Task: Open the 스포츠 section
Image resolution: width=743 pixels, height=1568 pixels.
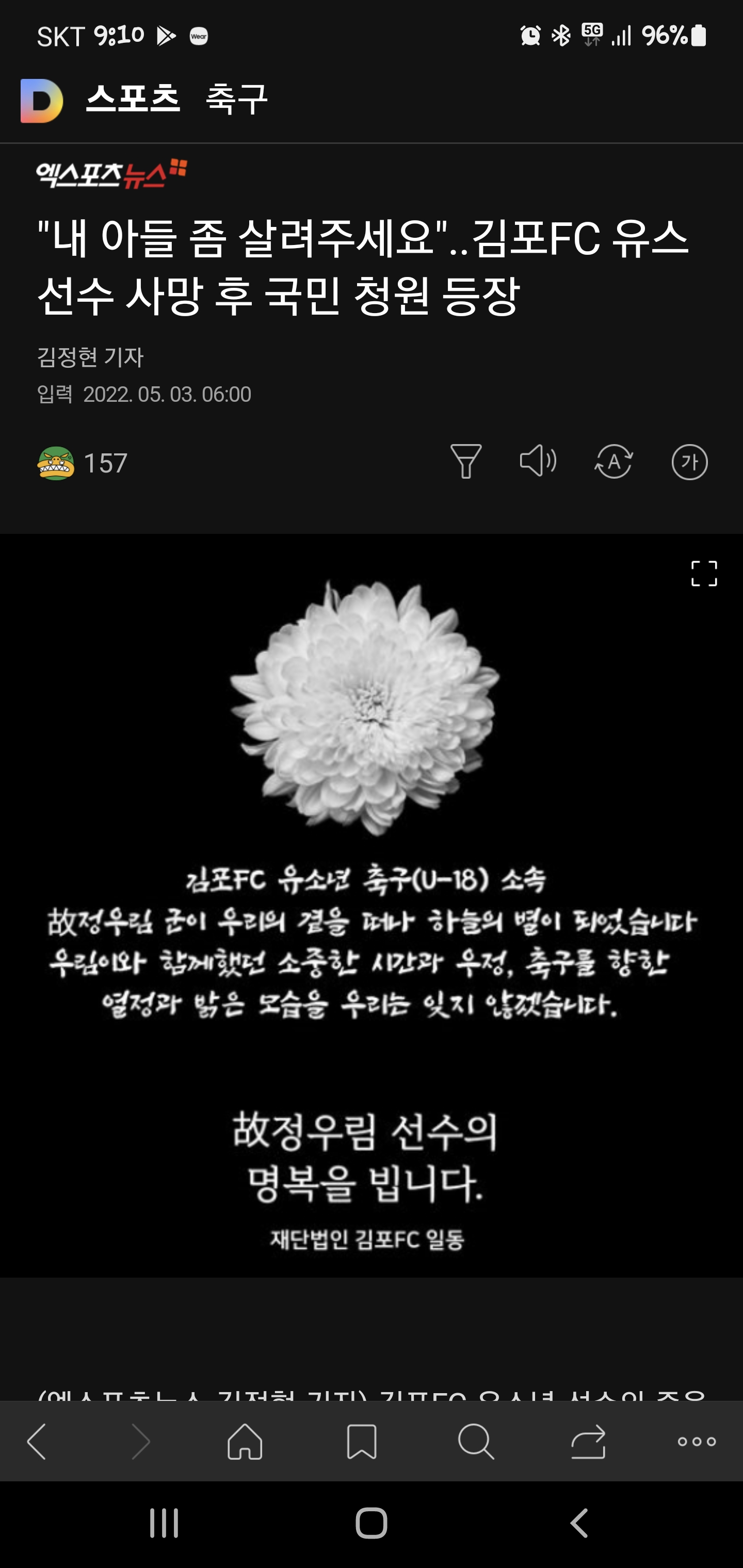Action: (133, 99)
